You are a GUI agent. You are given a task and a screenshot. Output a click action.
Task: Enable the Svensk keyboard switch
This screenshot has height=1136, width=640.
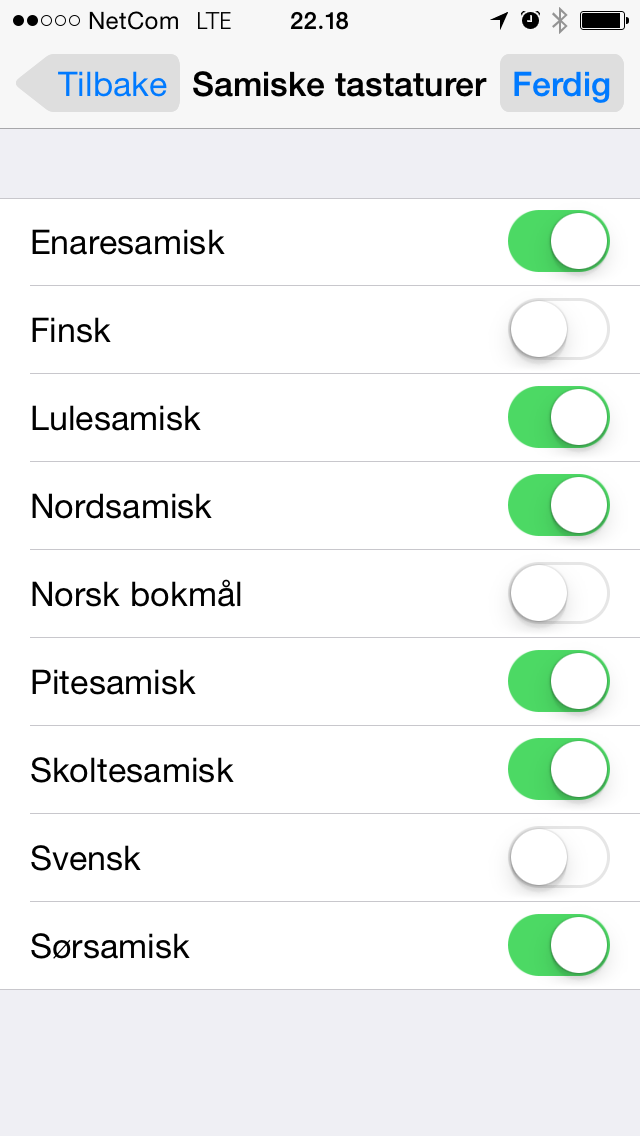point(559,857)
